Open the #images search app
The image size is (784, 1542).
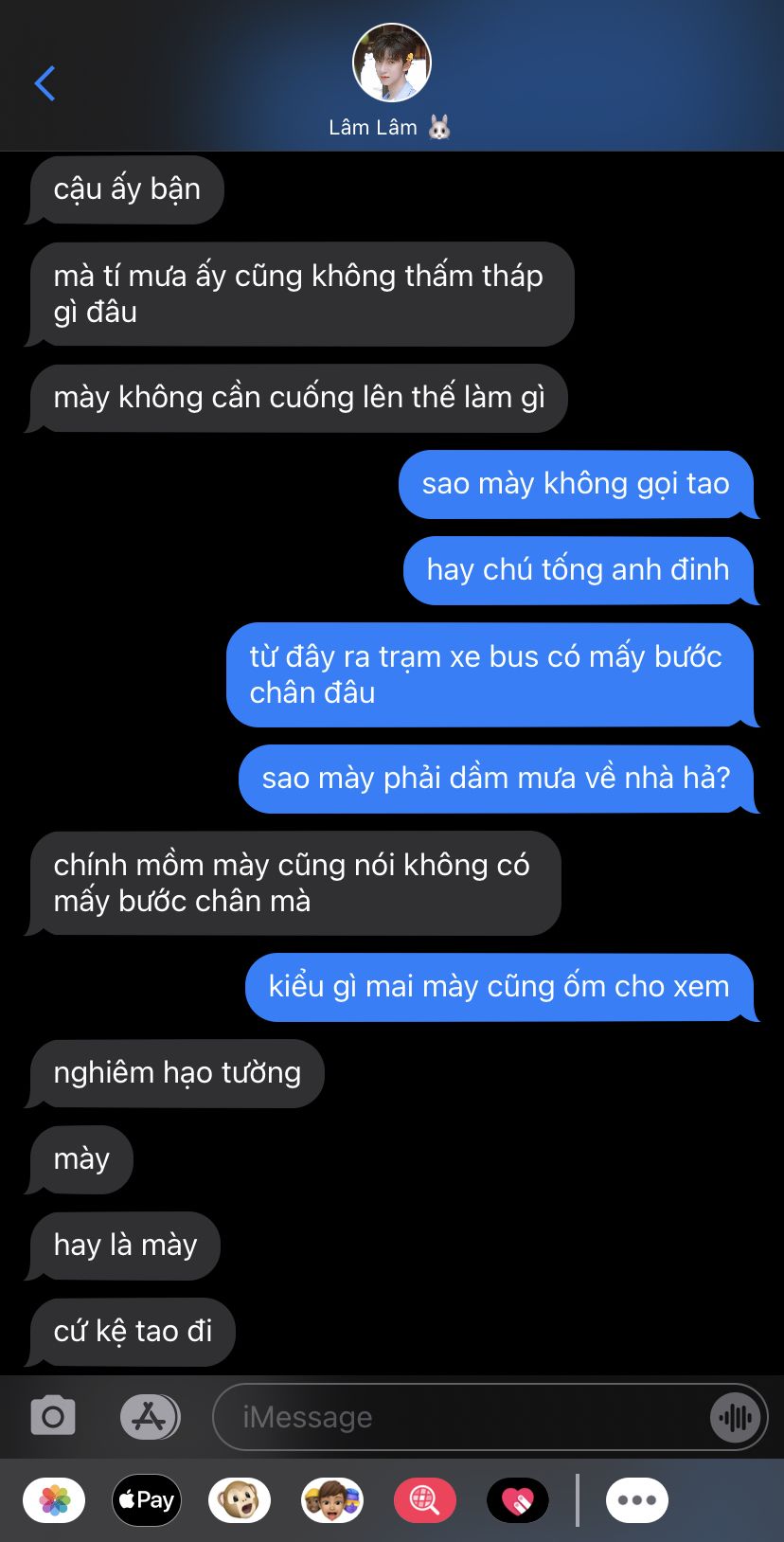tap(425, 1500)
